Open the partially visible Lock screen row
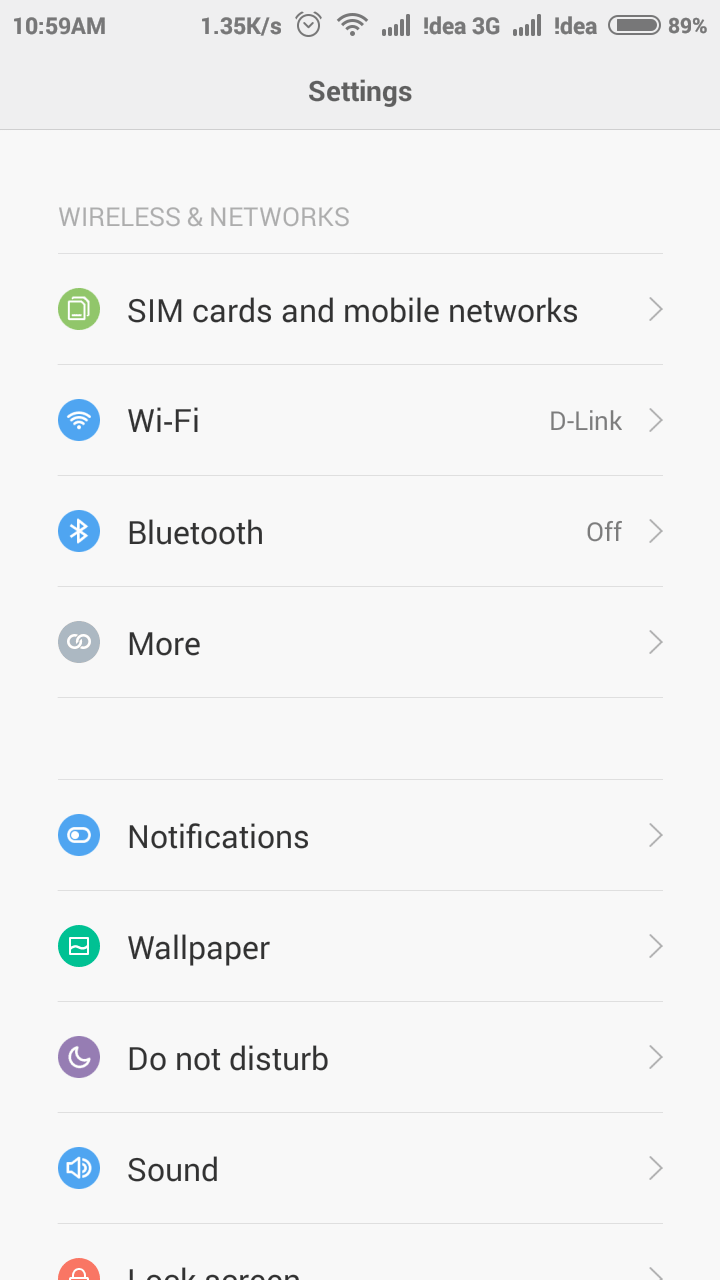Screen dimensions: 720x1280 pos(360,1268)
